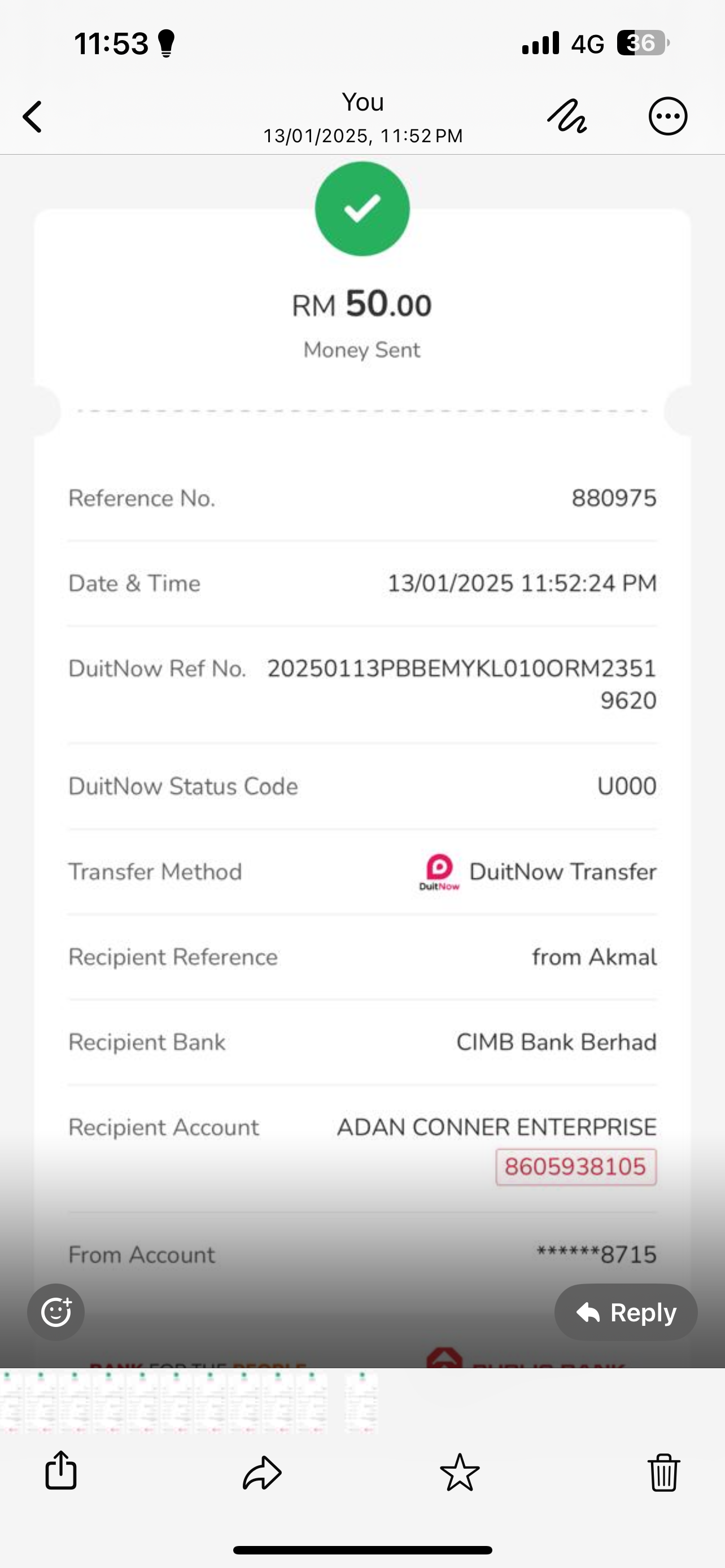Screen dimensions: 725x1568
Task: Forward this image to another chat
Action: click(262, 1473)
